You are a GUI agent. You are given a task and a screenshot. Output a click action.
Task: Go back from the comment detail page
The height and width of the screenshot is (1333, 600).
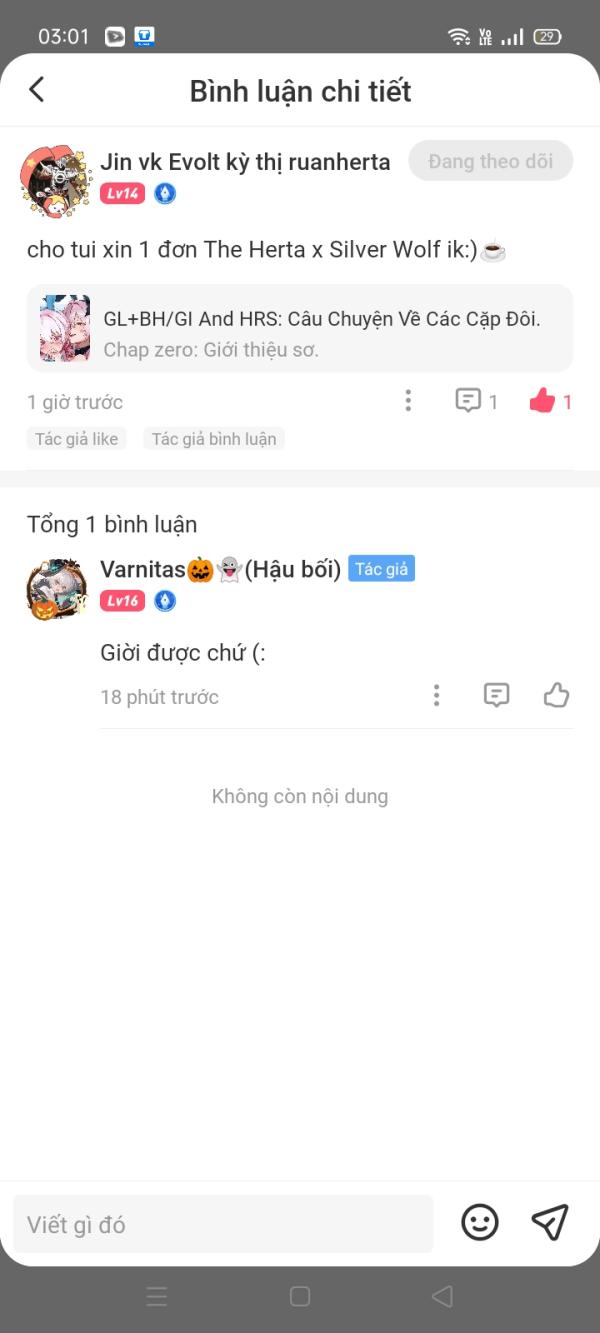[37, 90]
